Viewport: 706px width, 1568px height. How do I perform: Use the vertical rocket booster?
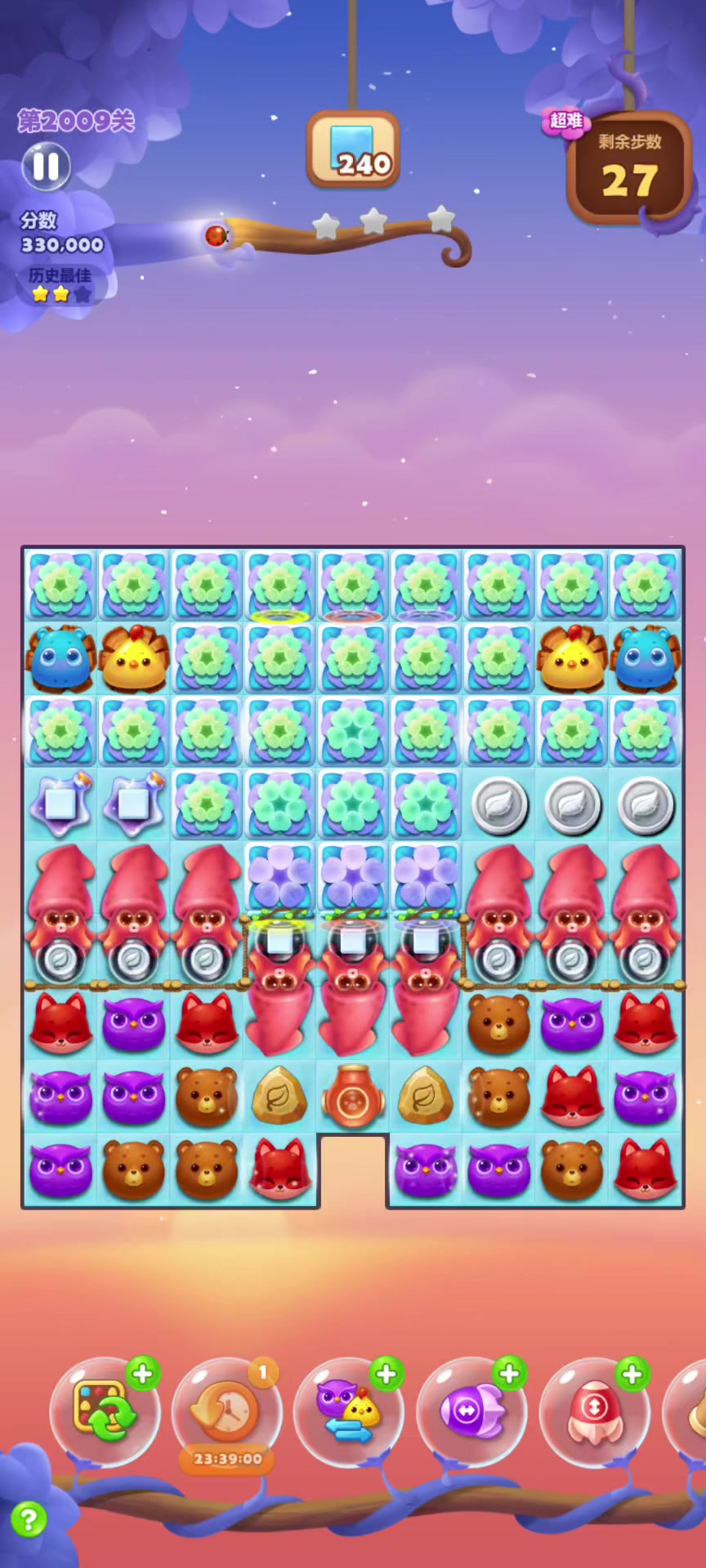pos(594,1411)
